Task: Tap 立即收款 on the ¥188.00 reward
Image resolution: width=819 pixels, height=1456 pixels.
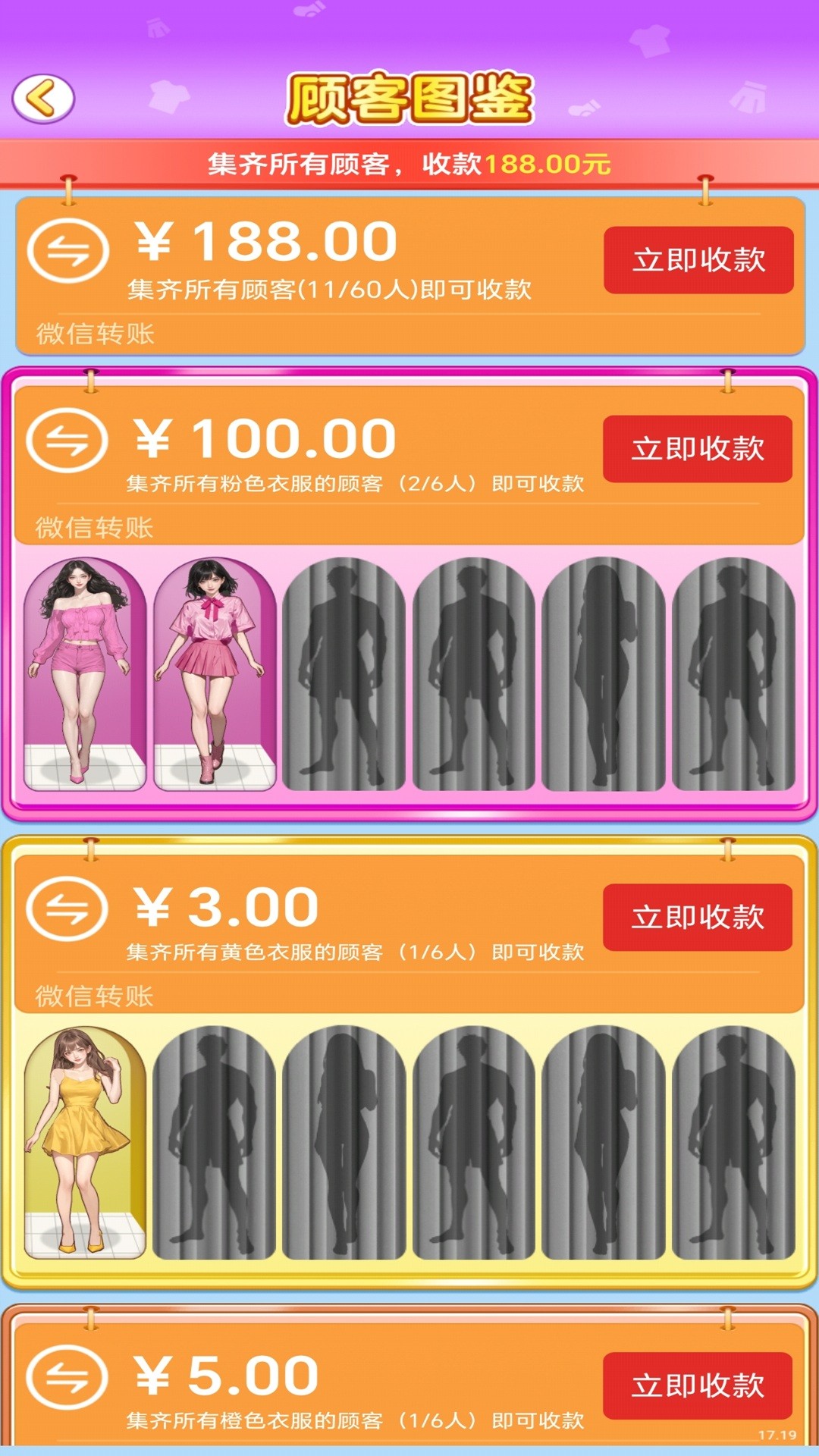Action: [x=698, y=258]
